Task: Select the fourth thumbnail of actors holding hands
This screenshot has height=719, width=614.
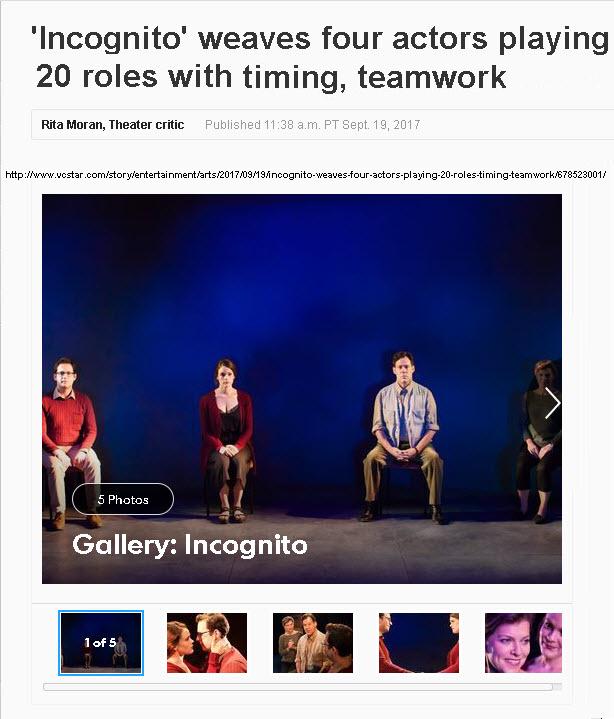Action: 419,643
